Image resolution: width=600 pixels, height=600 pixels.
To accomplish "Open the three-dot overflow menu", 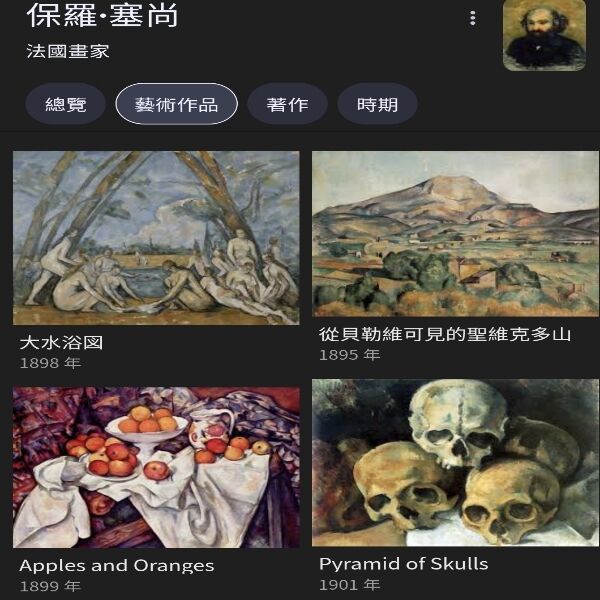I will 473,18.
